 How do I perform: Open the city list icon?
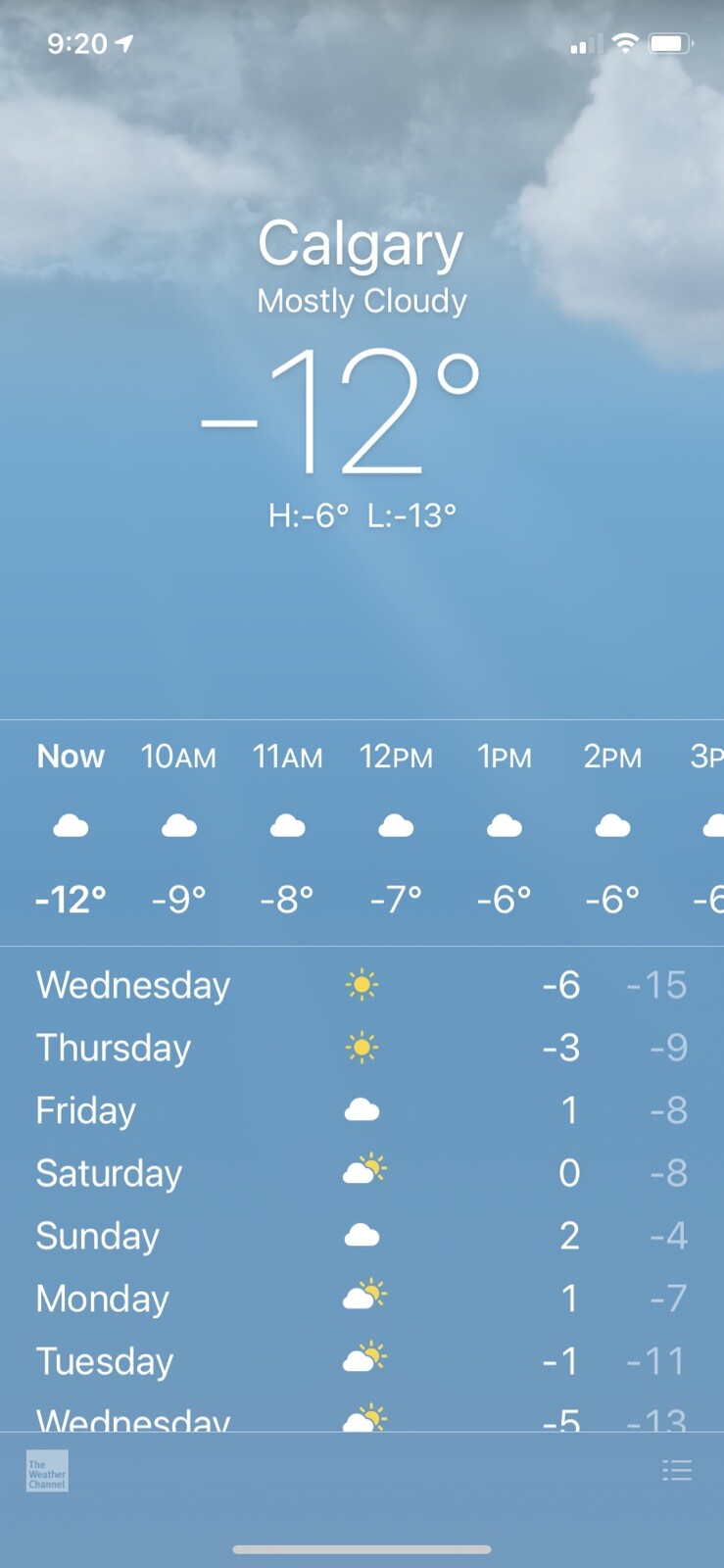(x=677, y=1470)
